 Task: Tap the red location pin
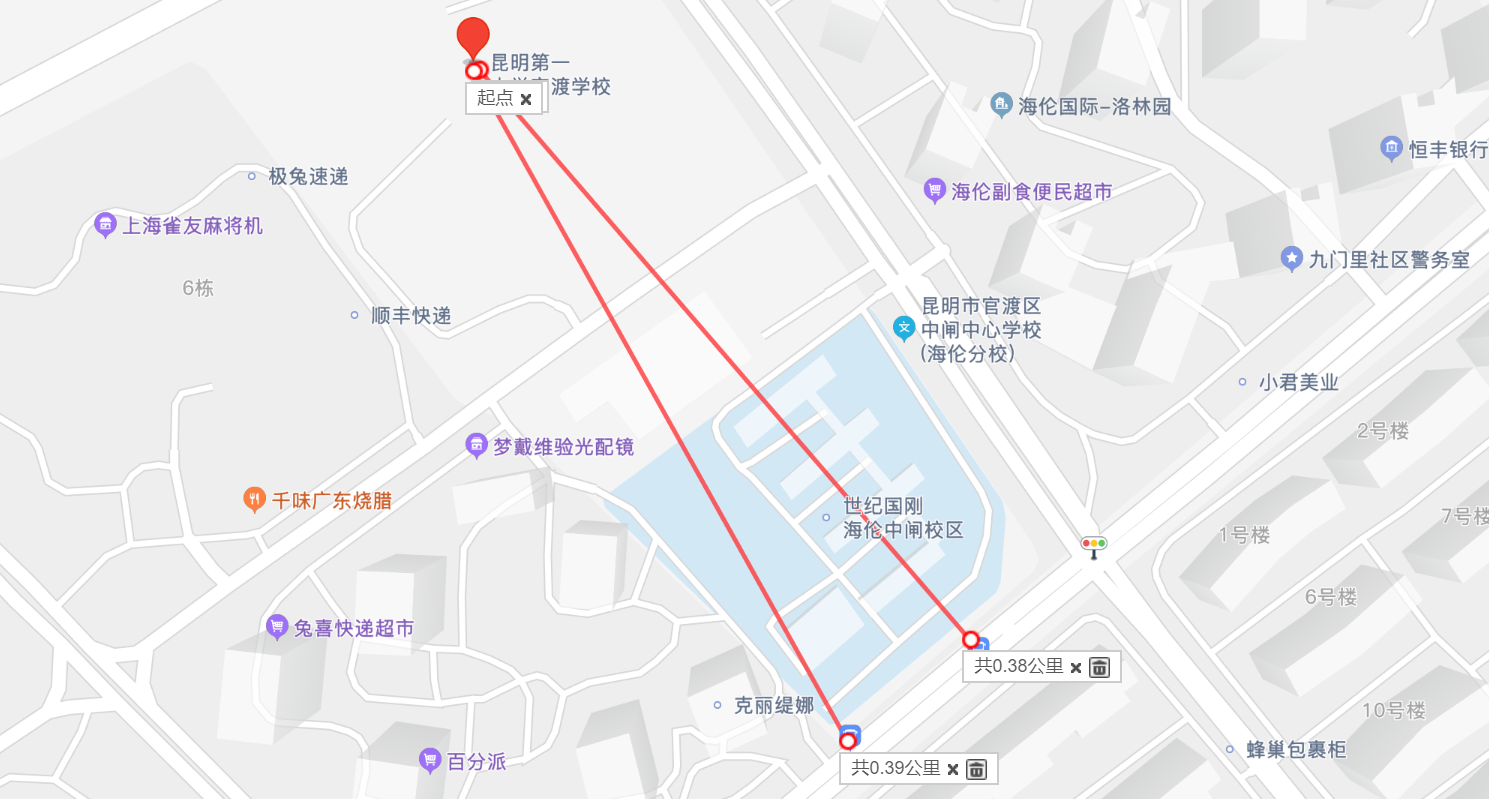coord(473,40)
